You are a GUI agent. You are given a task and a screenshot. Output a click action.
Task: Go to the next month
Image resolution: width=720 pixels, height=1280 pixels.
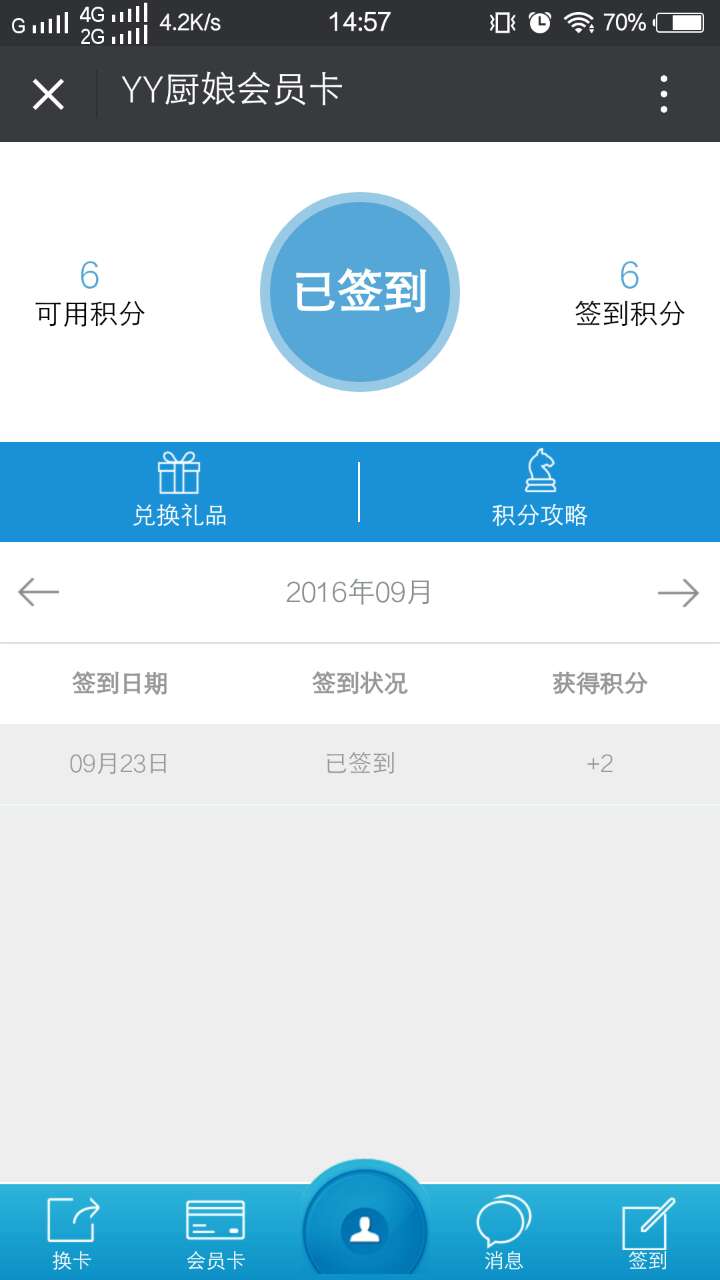pyautogui.click(x=678, y=593)
